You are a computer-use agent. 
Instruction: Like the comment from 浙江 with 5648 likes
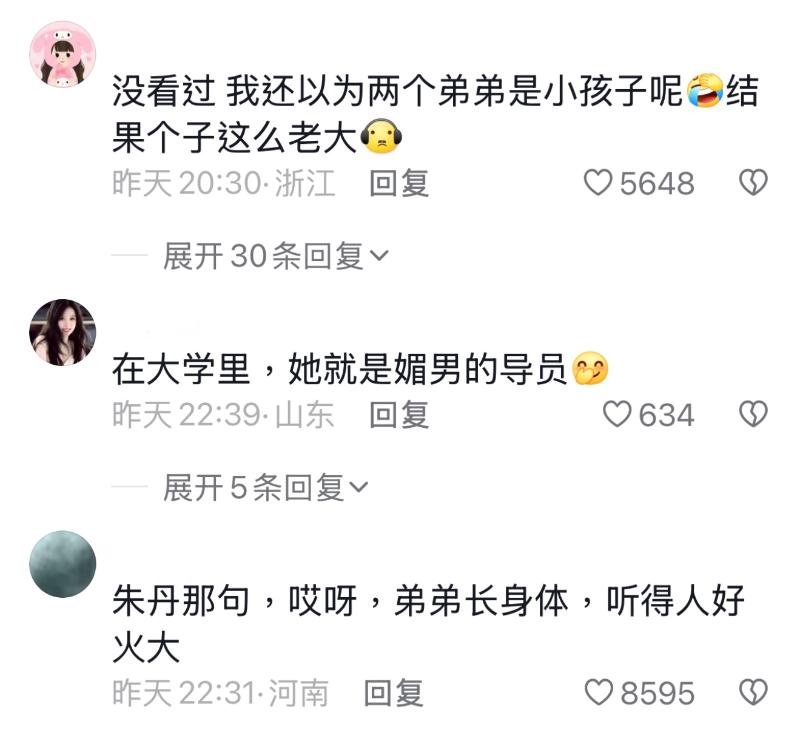[x=598, y=183]
